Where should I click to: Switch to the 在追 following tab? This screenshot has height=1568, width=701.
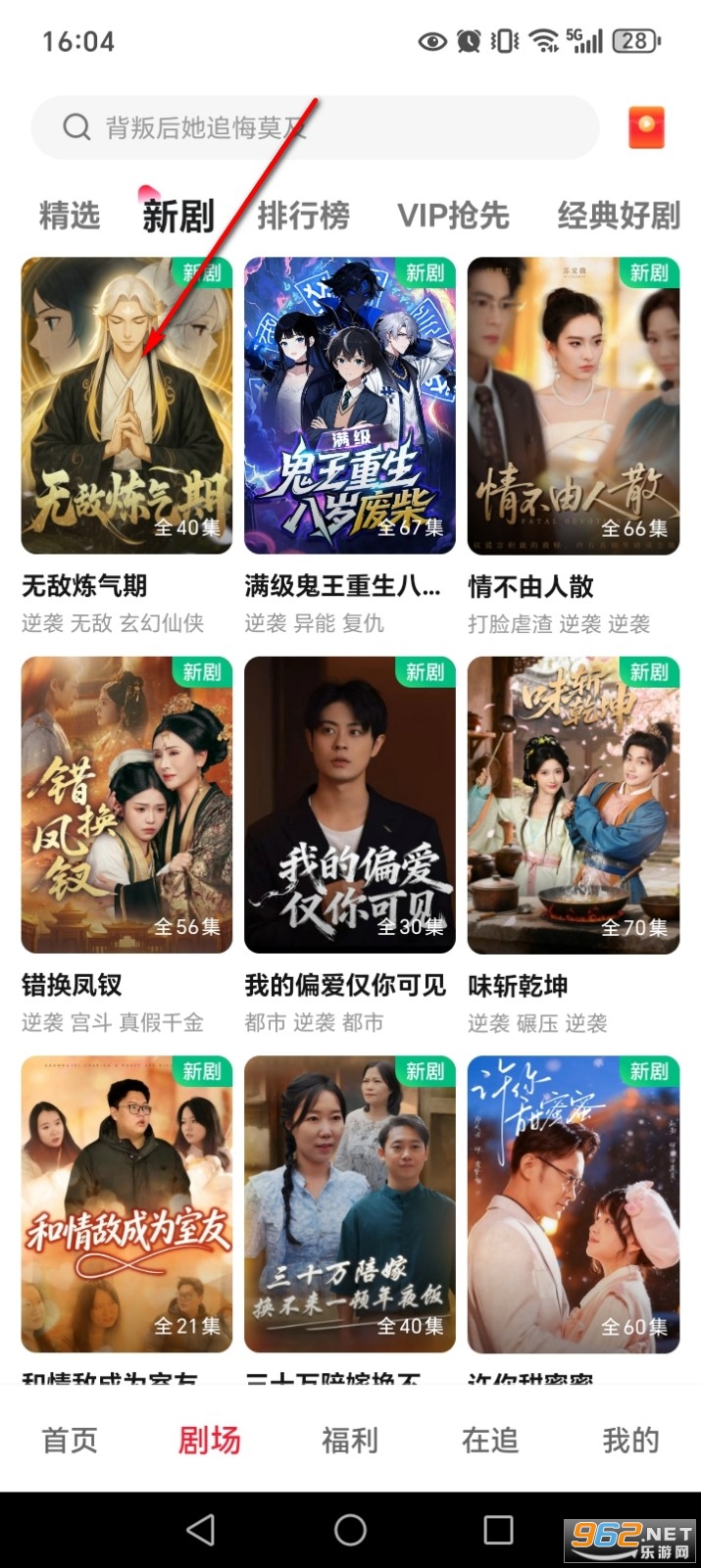[490, 1440]
